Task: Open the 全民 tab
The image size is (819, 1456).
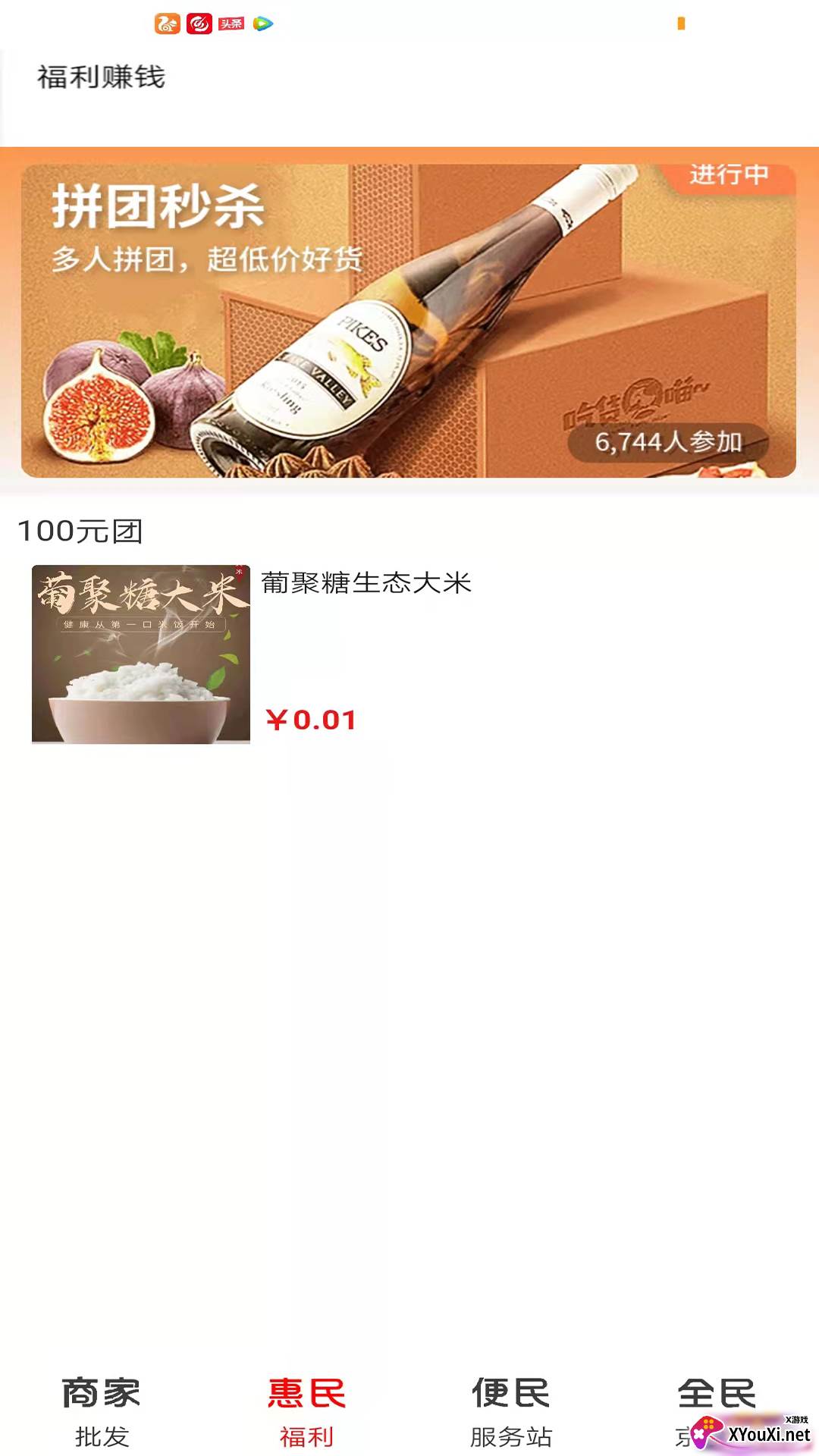Action: tap(716, 1413)
